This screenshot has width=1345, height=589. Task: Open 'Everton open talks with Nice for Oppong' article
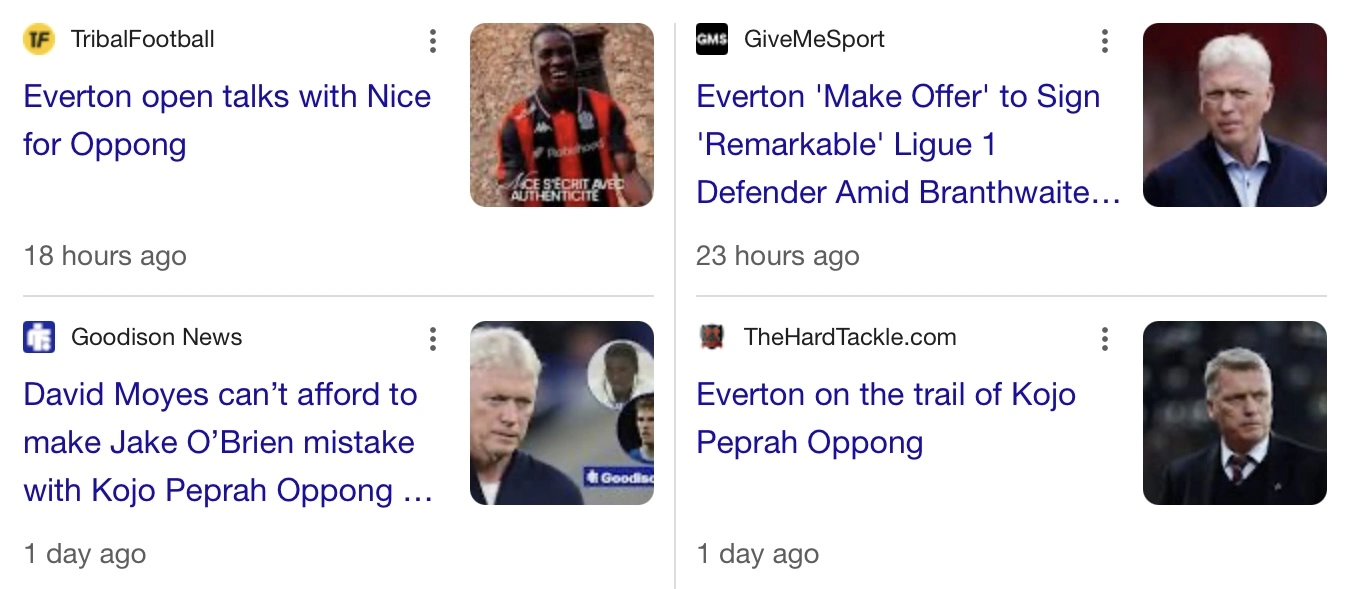coord(227,120)
